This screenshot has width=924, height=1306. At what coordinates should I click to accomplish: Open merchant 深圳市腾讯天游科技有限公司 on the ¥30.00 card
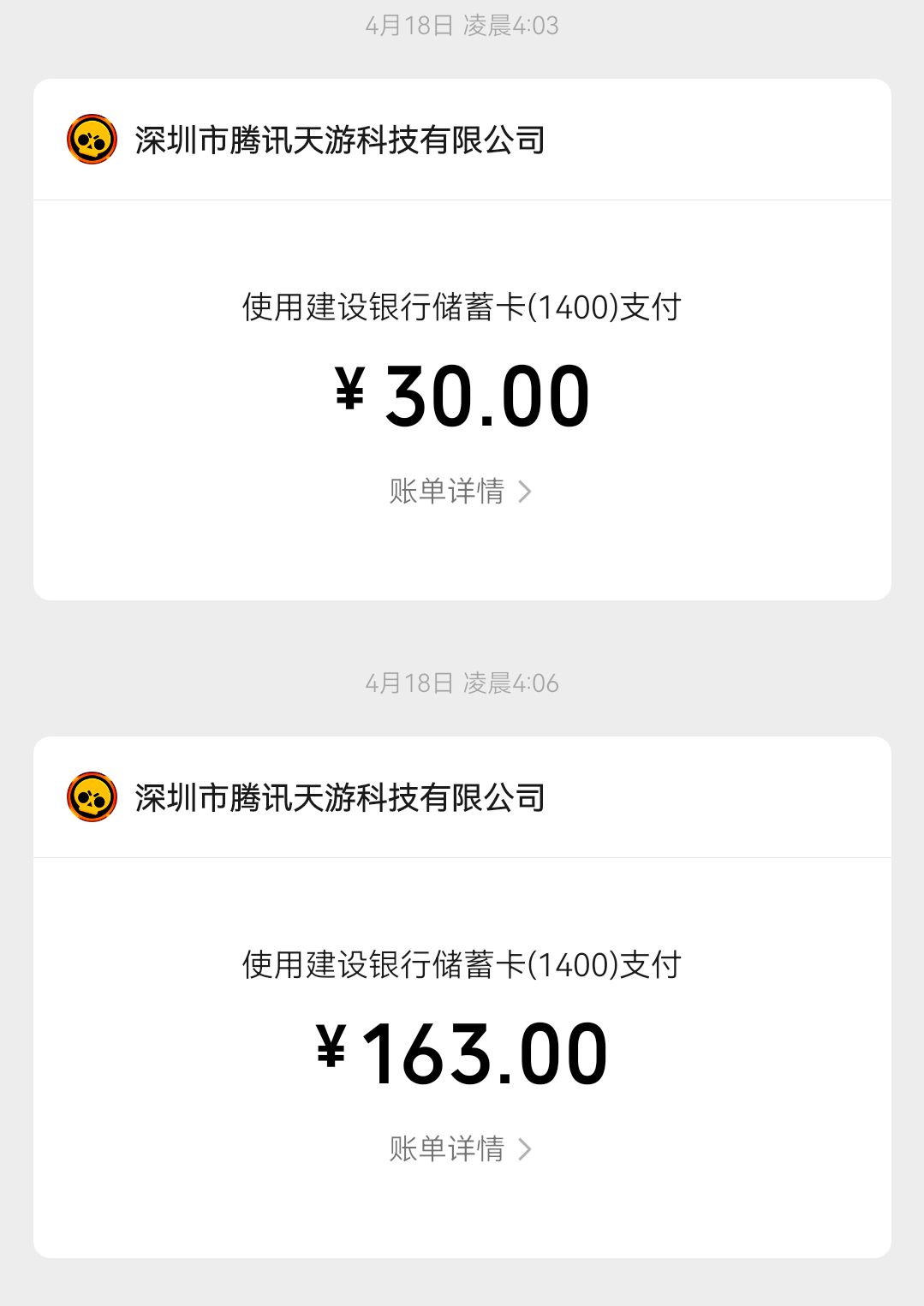(x=339, y=140)
